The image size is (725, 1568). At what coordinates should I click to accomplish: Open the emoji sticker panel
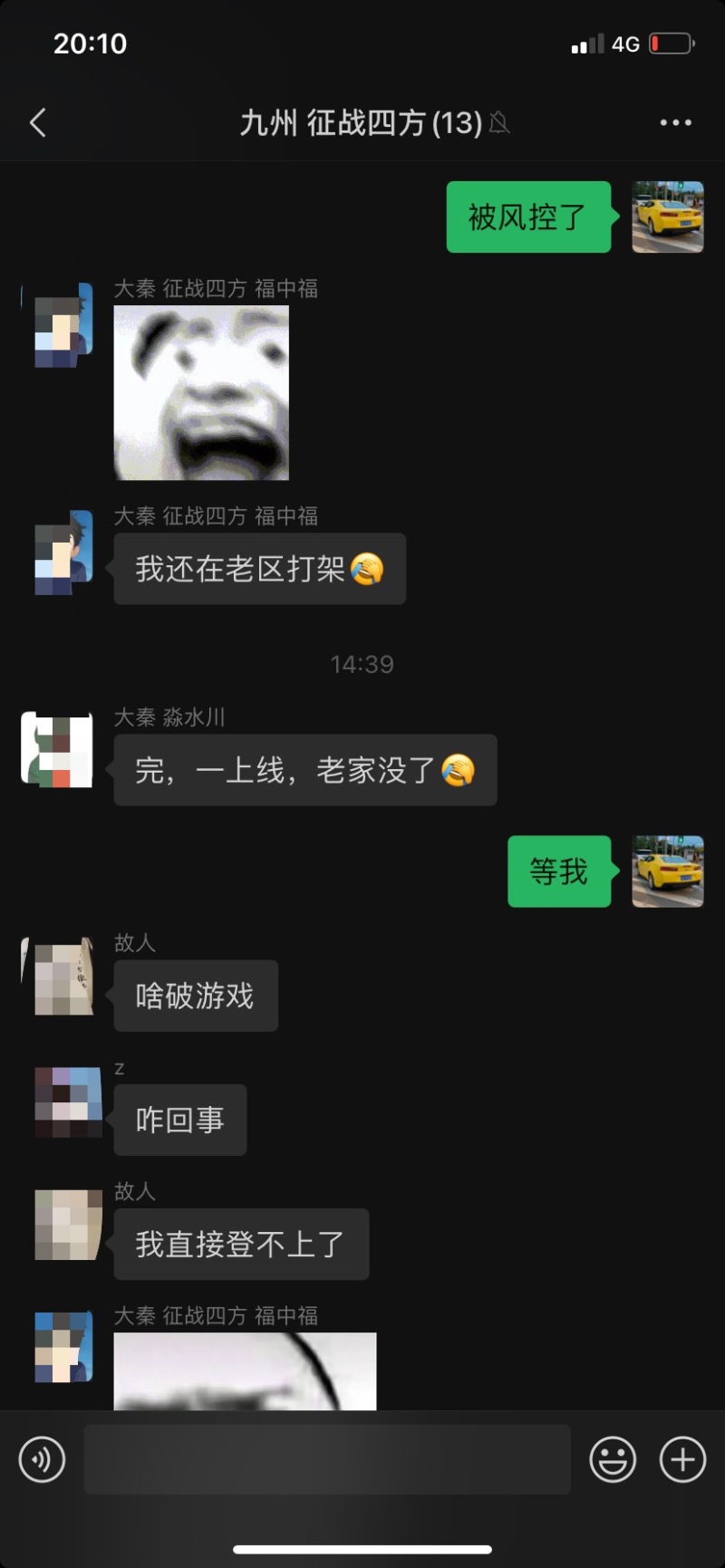[613, 1459]
